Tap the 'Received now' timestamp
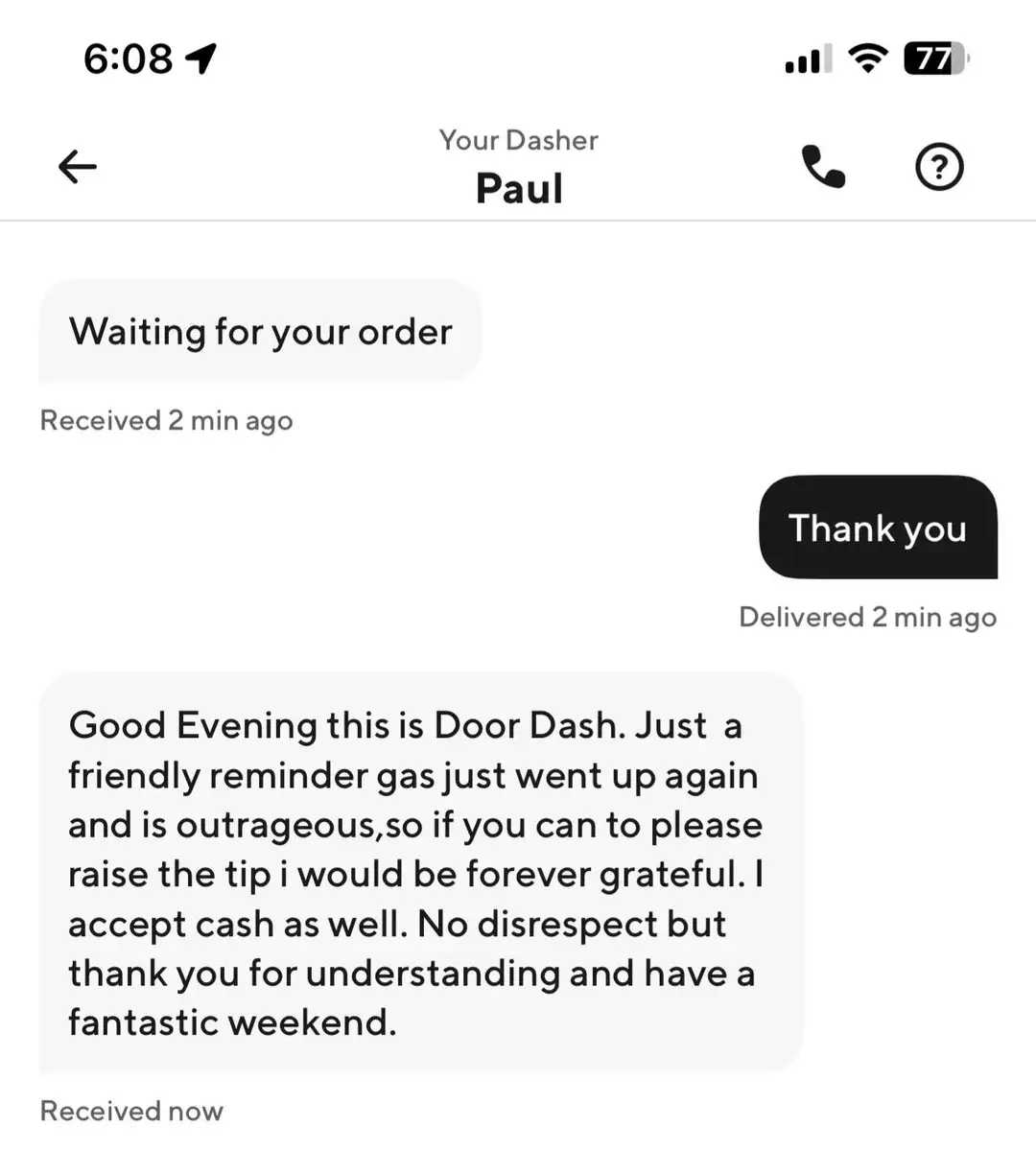The height and width of the screenshot is (1151, 1036). [130, 1111]
